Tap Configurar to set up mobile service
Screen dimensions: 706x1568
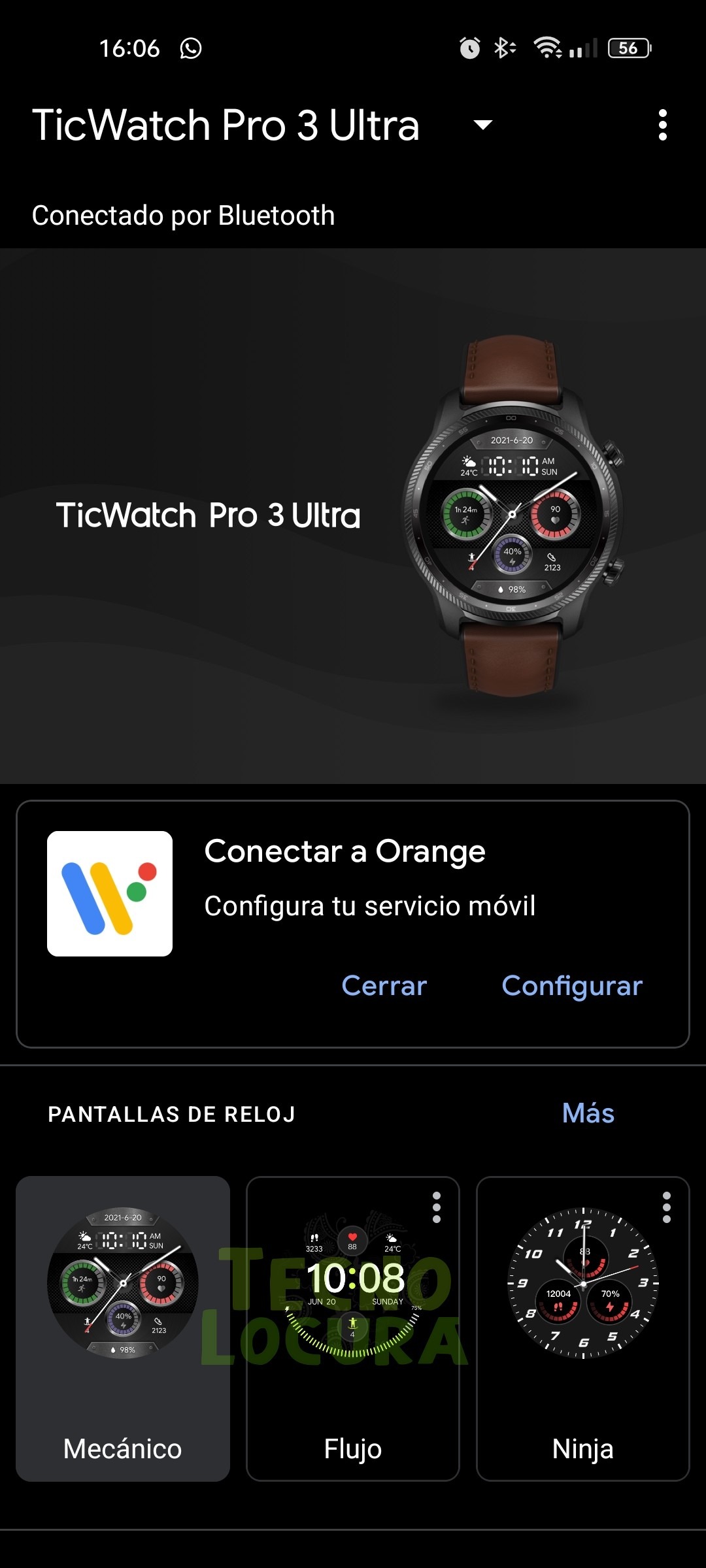(572, 985)
